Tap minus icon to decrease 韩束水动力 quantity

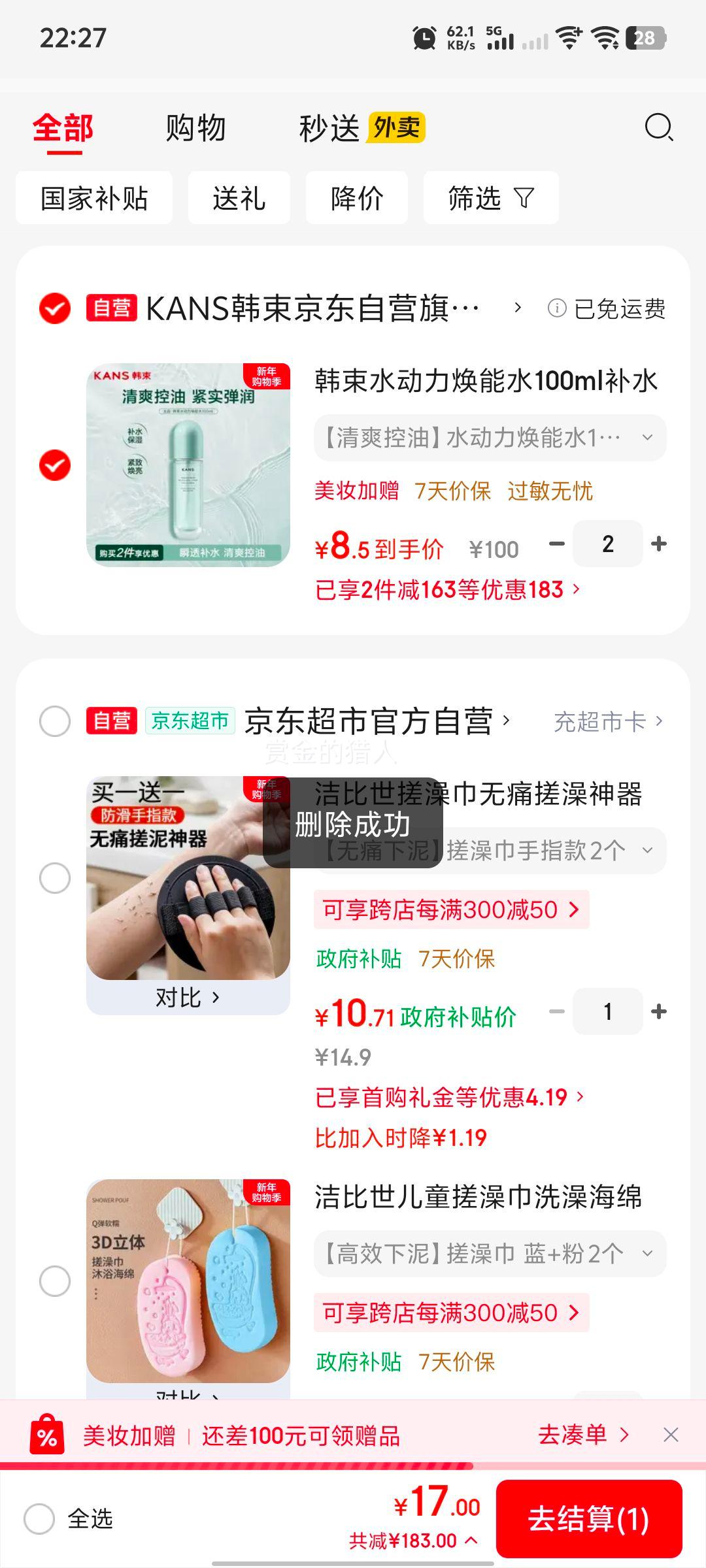pos(556,543)
